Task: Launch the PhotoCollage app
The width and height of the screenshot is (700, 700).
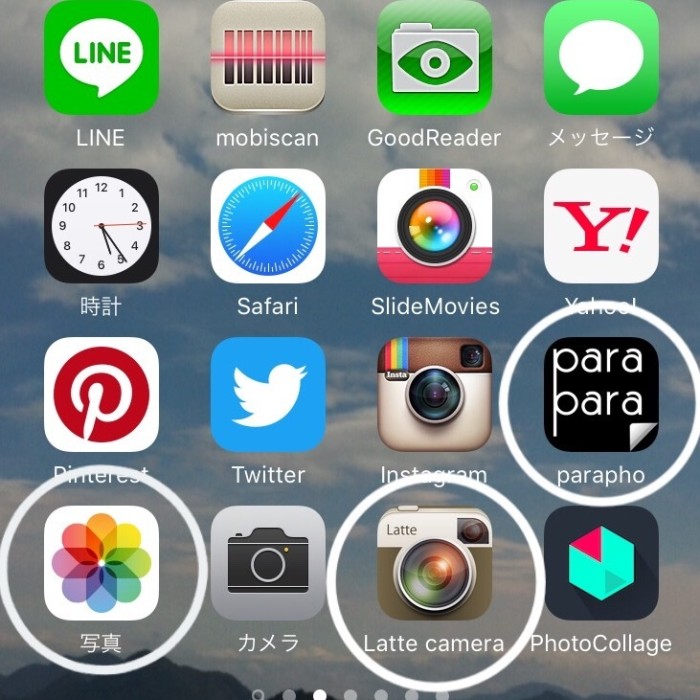Action: tap(600, 562)
